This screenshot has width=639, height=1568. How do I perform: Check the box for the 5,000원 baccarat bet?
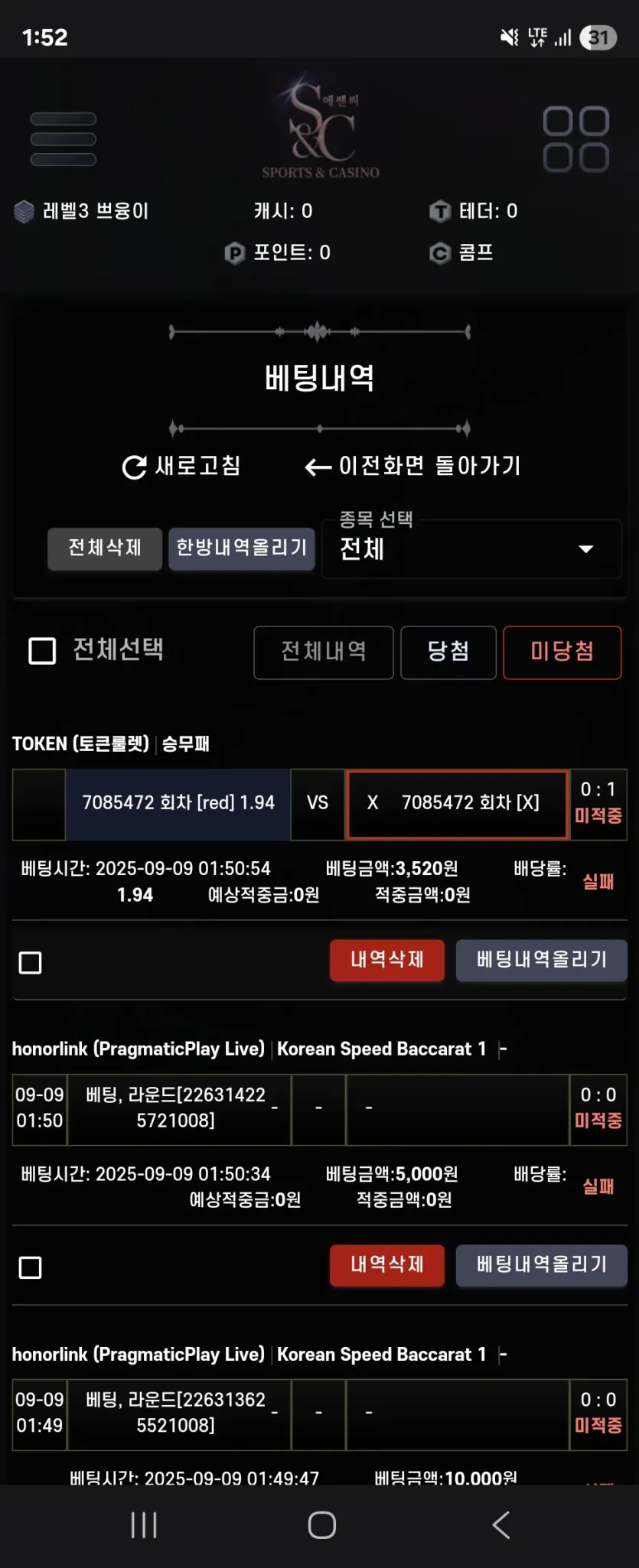click(31, 1267)
